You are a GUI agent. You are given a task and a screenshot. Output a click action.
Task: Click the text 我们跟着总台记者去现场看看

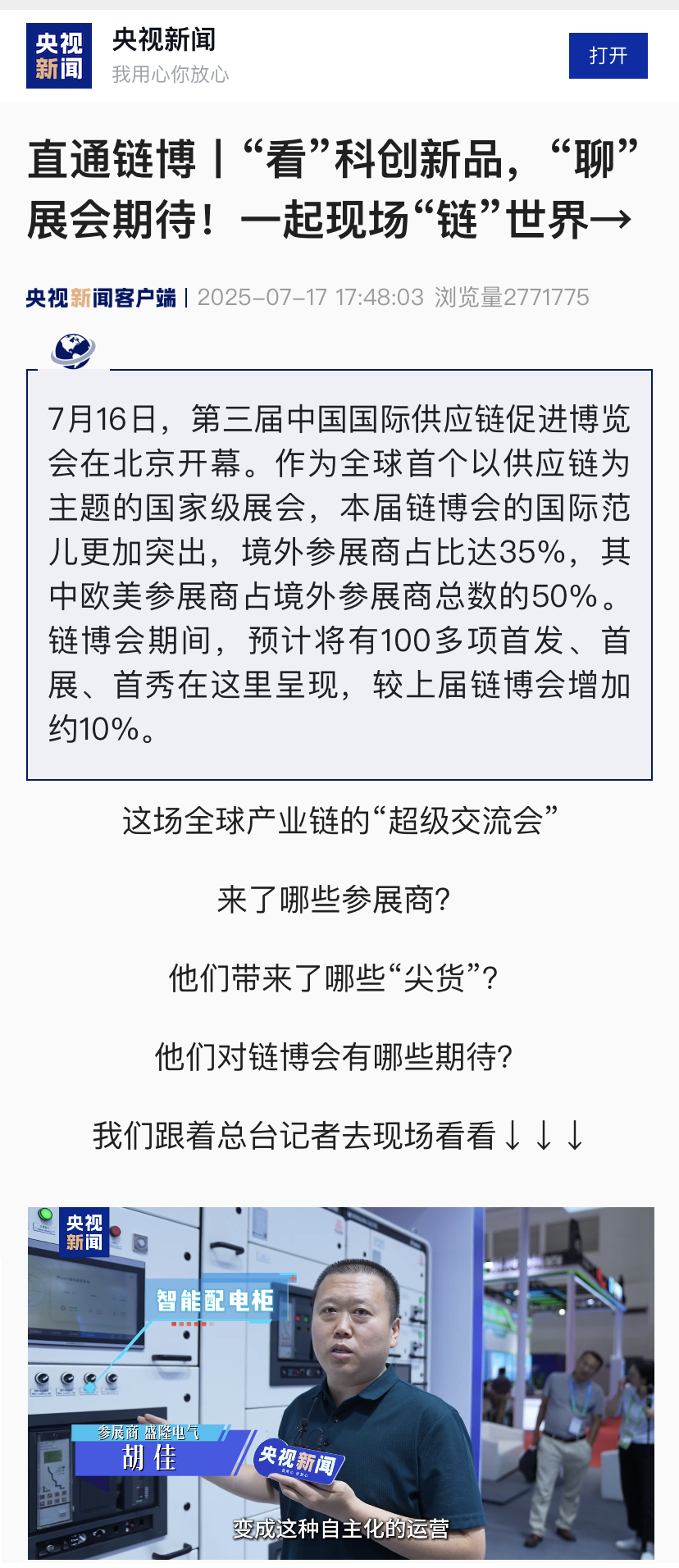coord(339,1136)
